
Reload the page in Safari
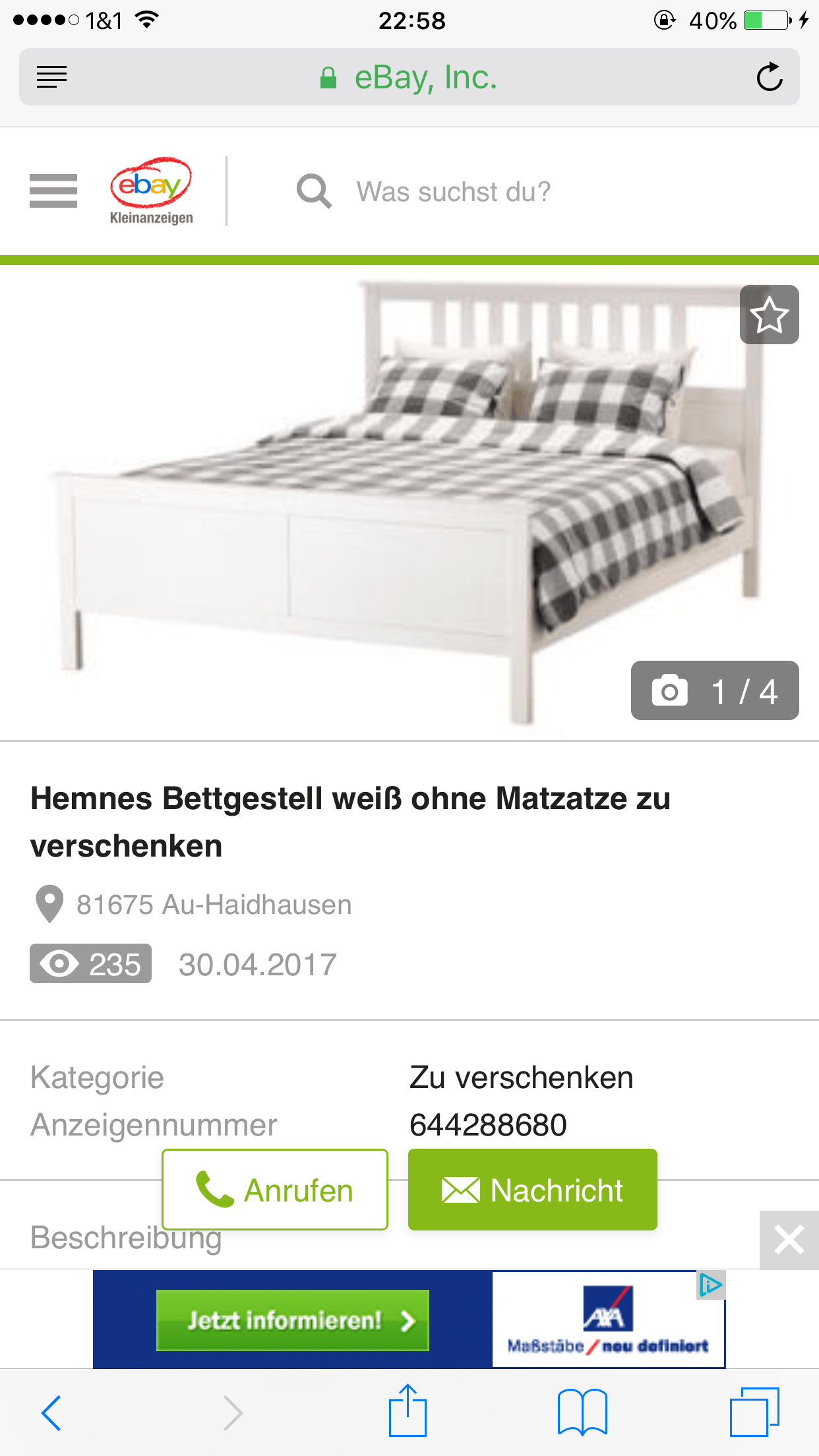[x=769, y=77]
